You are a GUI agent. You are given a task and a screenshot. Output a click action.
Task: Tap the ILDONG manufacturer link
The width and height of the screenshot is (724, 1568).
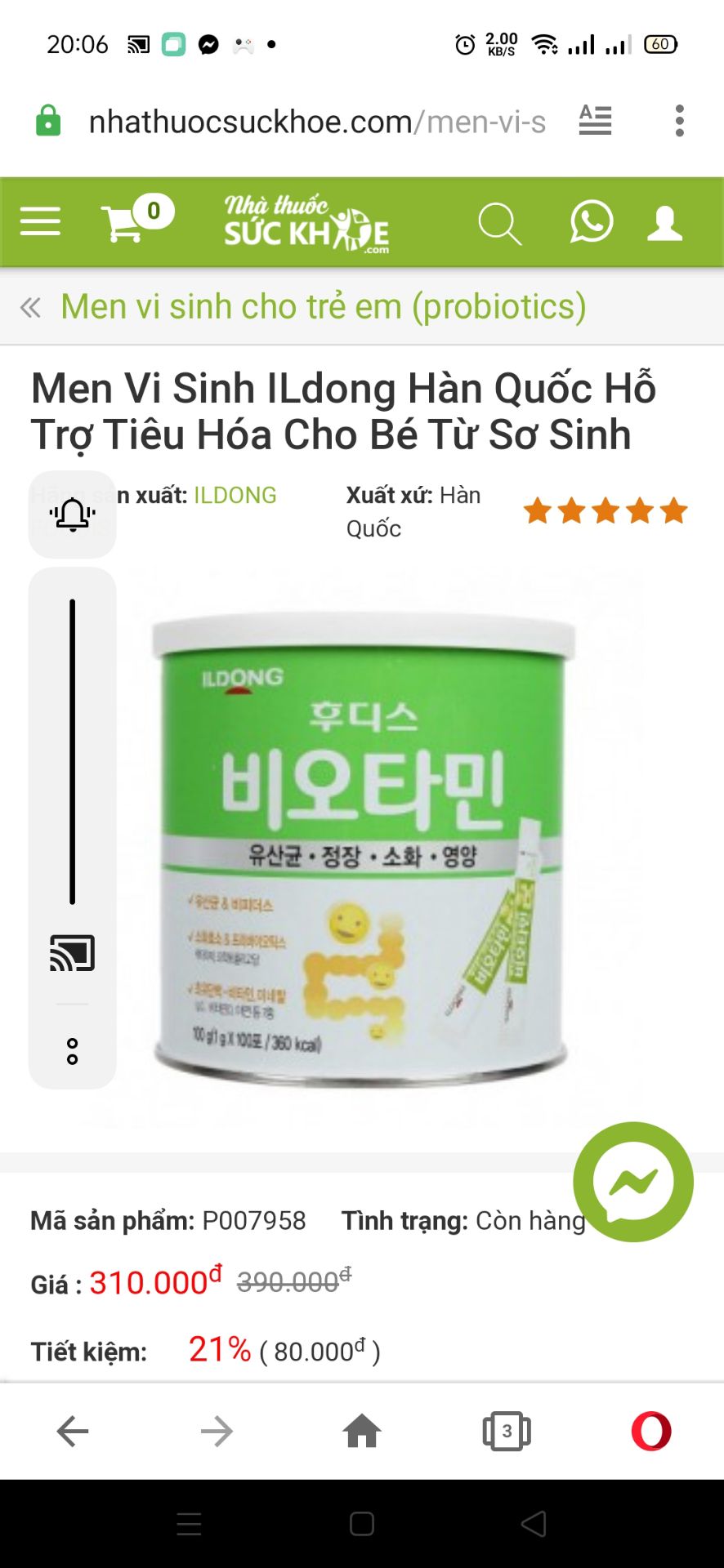tap(235, 494)
